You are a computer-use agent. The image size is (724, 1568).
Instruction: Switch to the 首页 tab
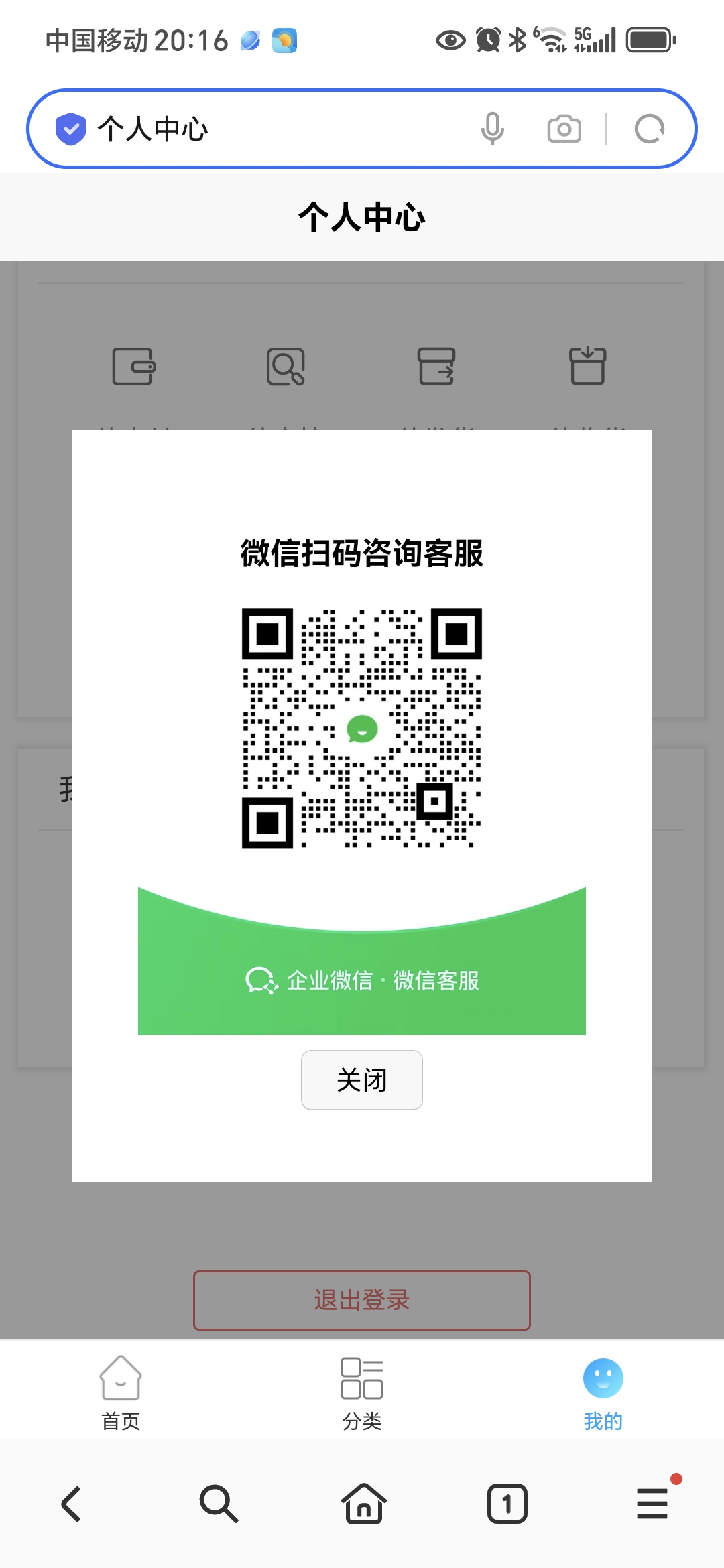click(121, 1392)
